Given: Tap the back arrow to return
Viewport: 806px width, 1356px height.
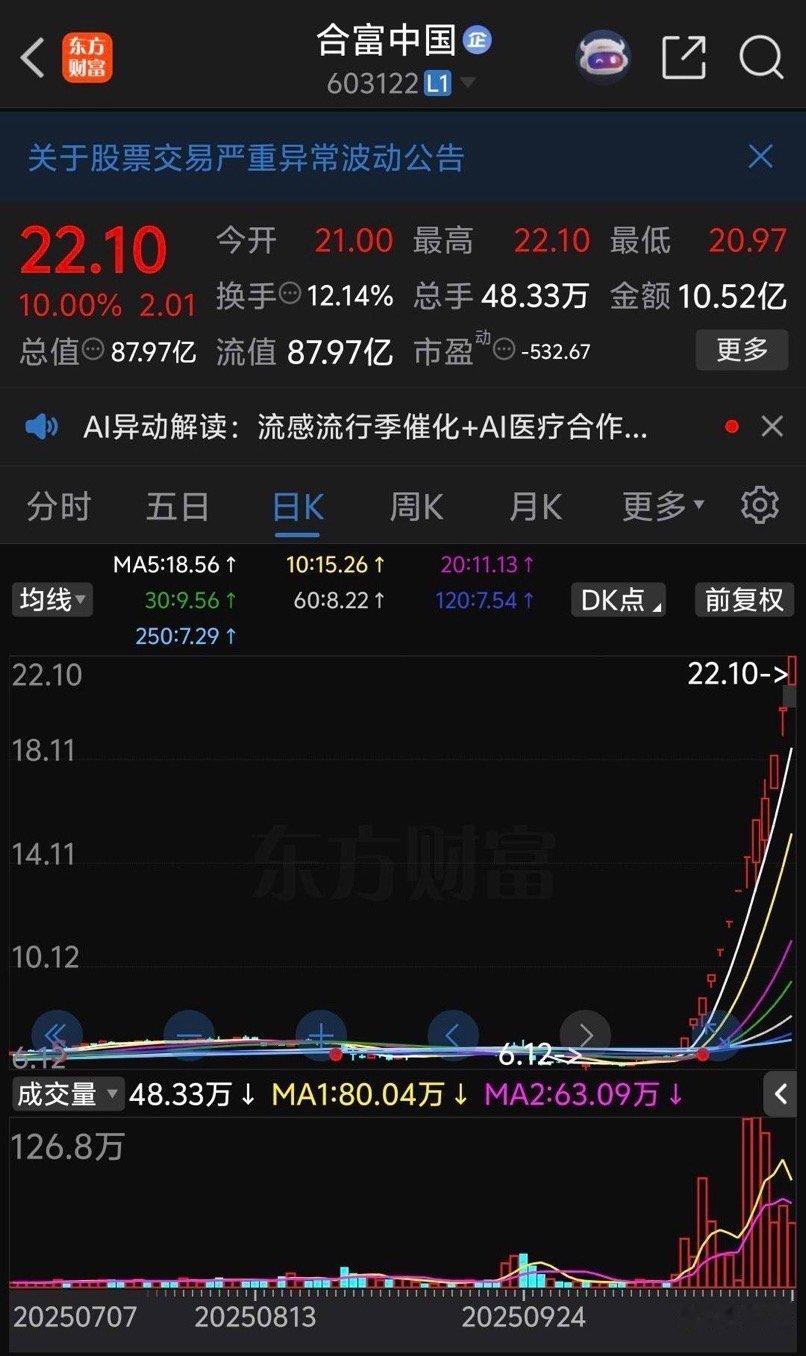Looking at the screenshot, I should (x=31, y=57).
